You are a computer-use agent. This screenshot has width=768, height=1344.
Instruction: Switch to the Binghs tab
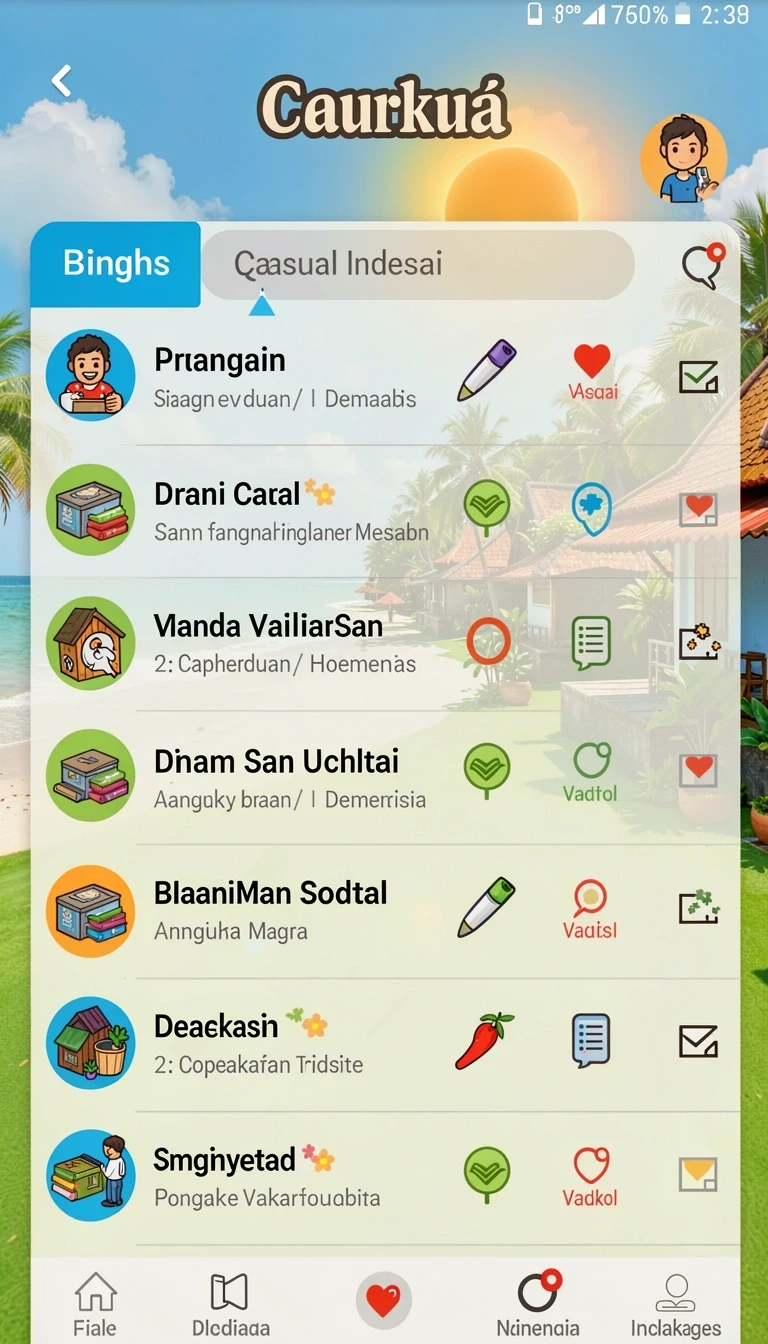[116, 264]
